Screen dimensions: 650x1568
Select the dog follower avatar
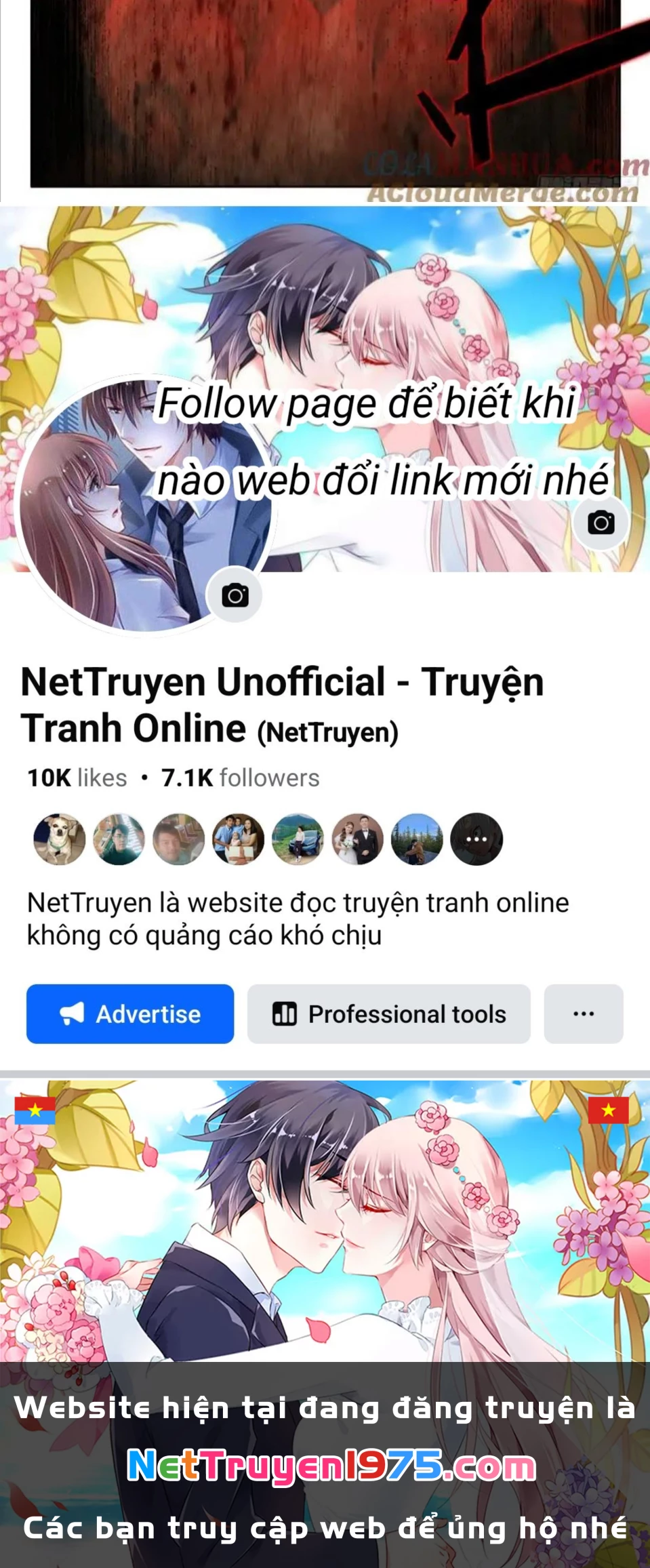60,839
